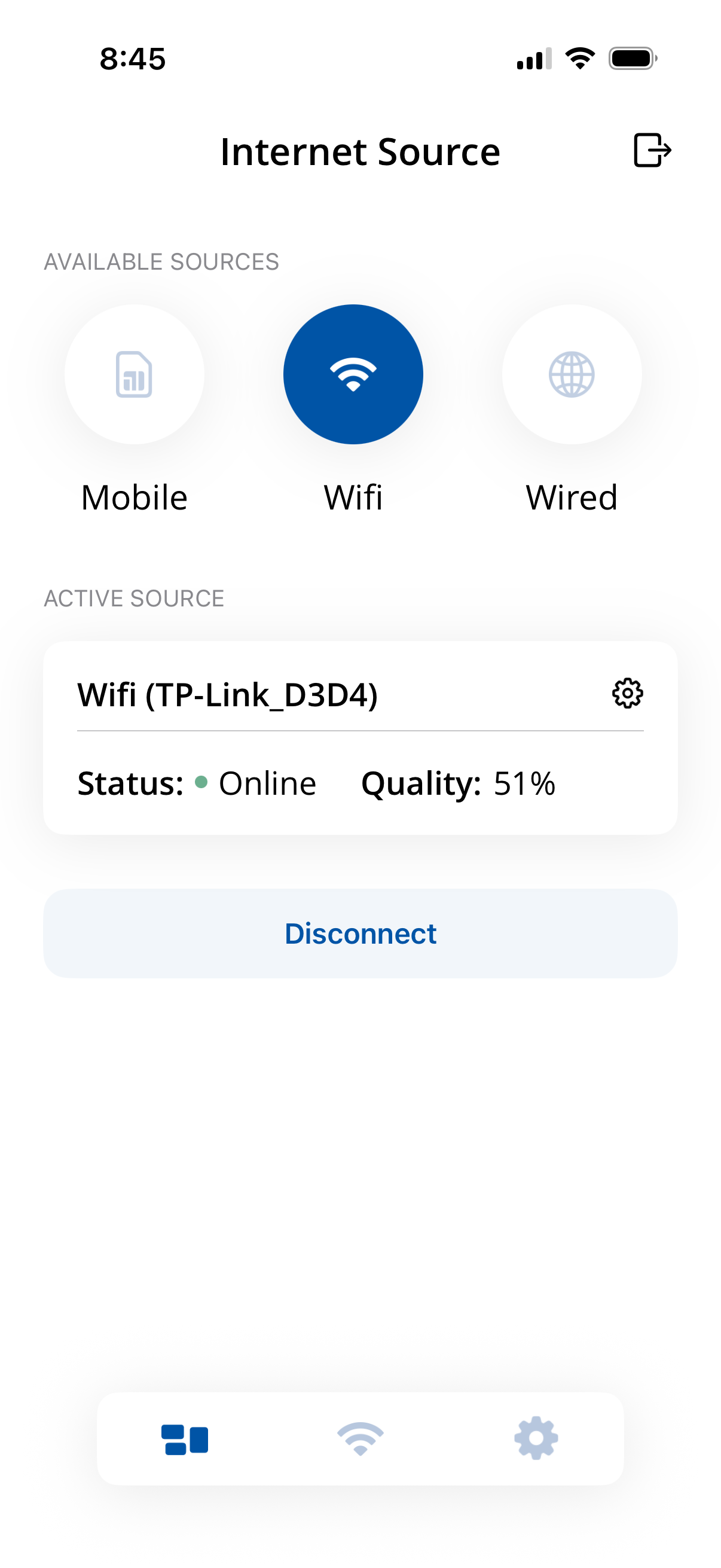Switch to the Wired internet source

point(572,374)
